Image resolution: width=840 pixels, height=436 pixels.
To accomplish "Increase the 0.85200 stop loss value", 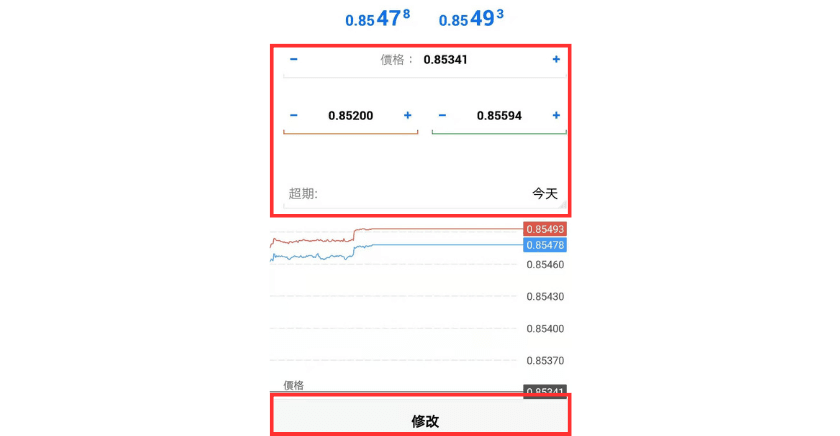I will (x=407, y=116).
